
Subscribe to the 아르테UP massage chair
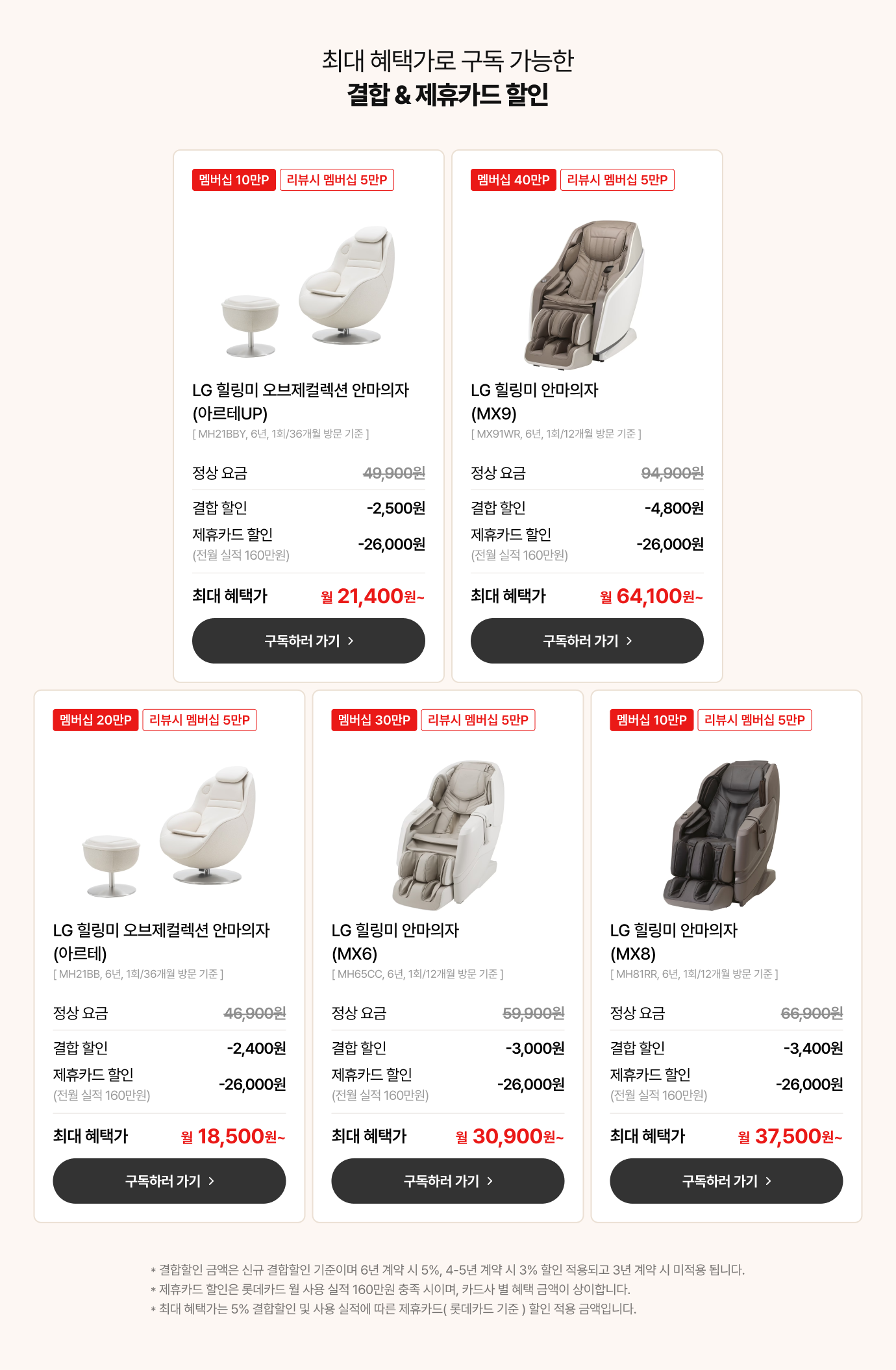point(308,641)
